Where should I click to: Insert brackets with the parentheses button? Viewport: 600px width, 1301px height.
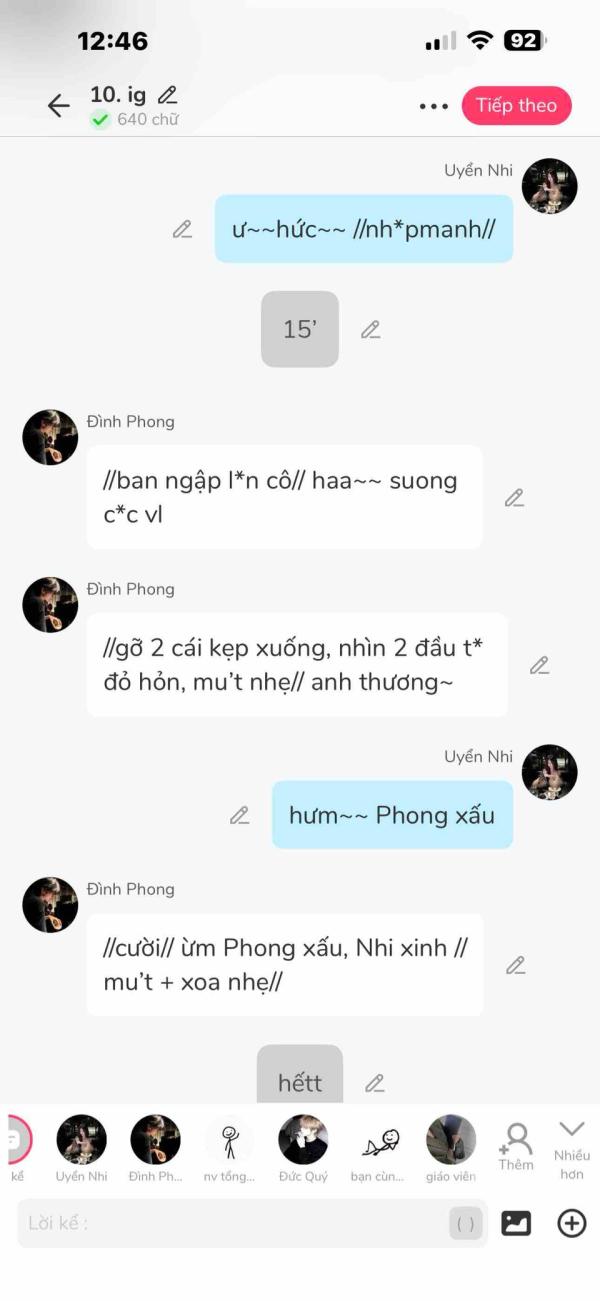[466, 1223]
